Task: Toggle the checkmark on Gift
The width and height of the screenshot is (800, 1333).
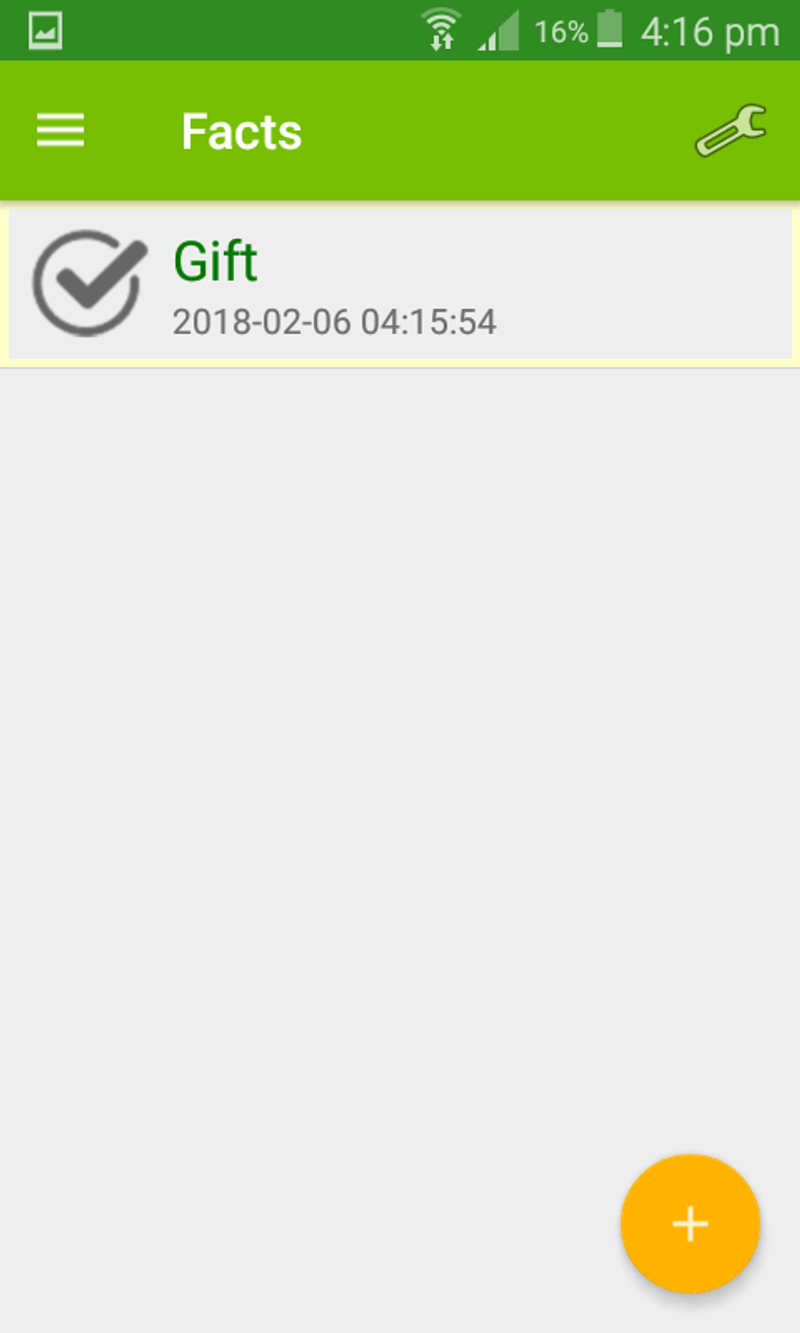Action: [88, 283]
